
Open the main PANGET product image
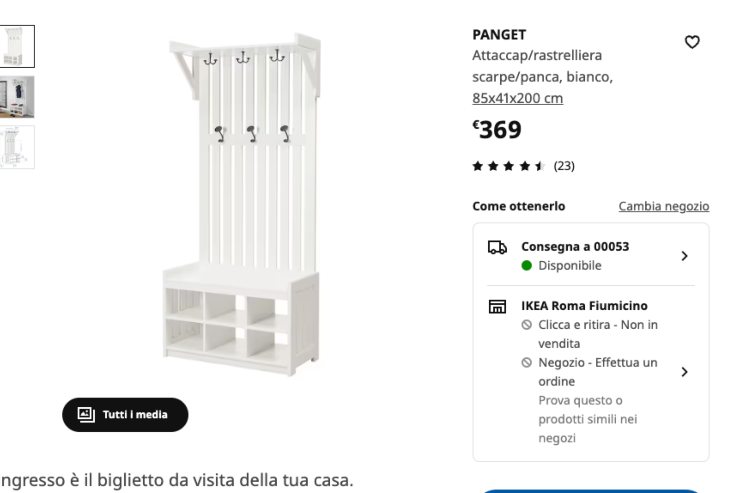(x=245, y=205)
